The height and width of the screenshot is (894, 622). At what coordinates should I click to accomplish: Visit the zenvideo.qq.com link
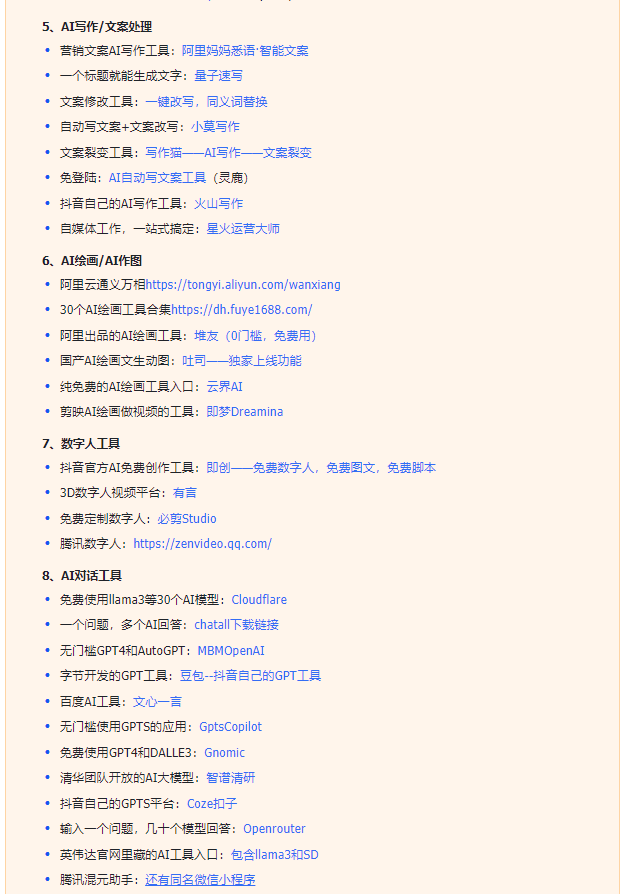[202, 544]
